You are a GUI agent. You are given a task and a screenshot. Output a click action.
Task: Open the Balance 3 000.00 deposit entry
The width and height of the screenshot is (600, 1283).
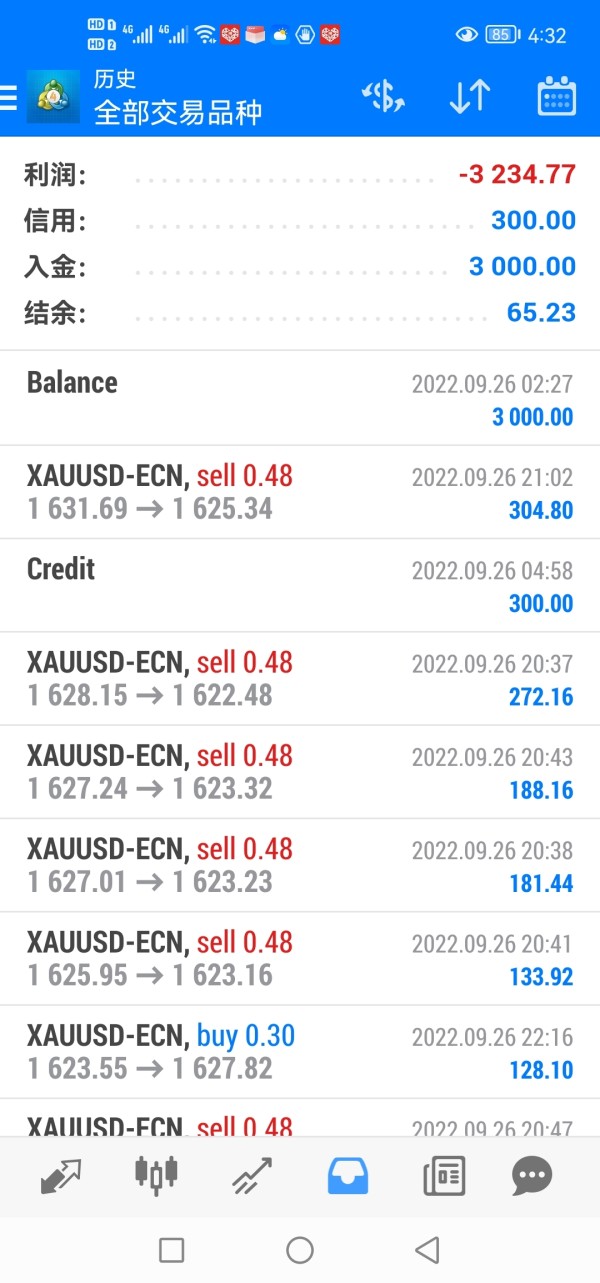[300, 398]
